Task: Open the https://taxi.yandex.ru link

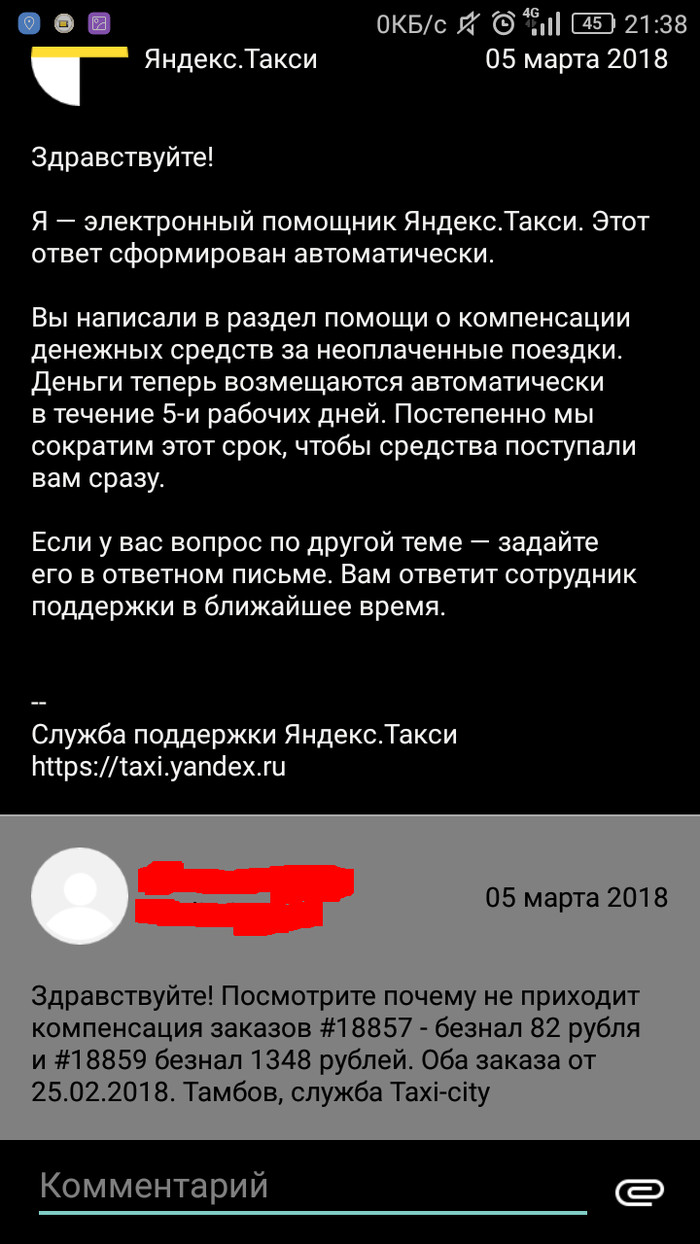Action: [159, 767]
